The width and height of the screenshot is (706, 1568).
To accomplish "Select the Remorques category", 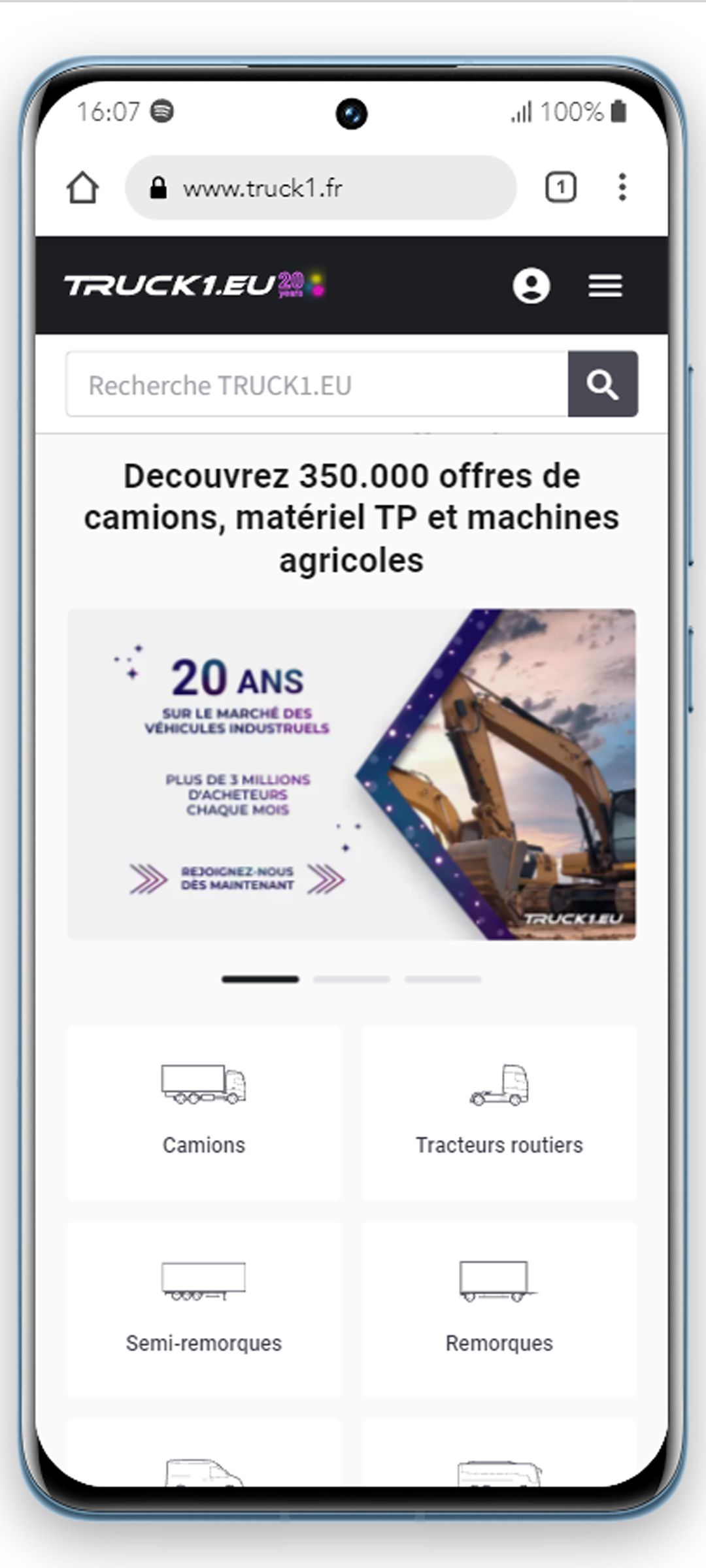I will point(499,1310).
